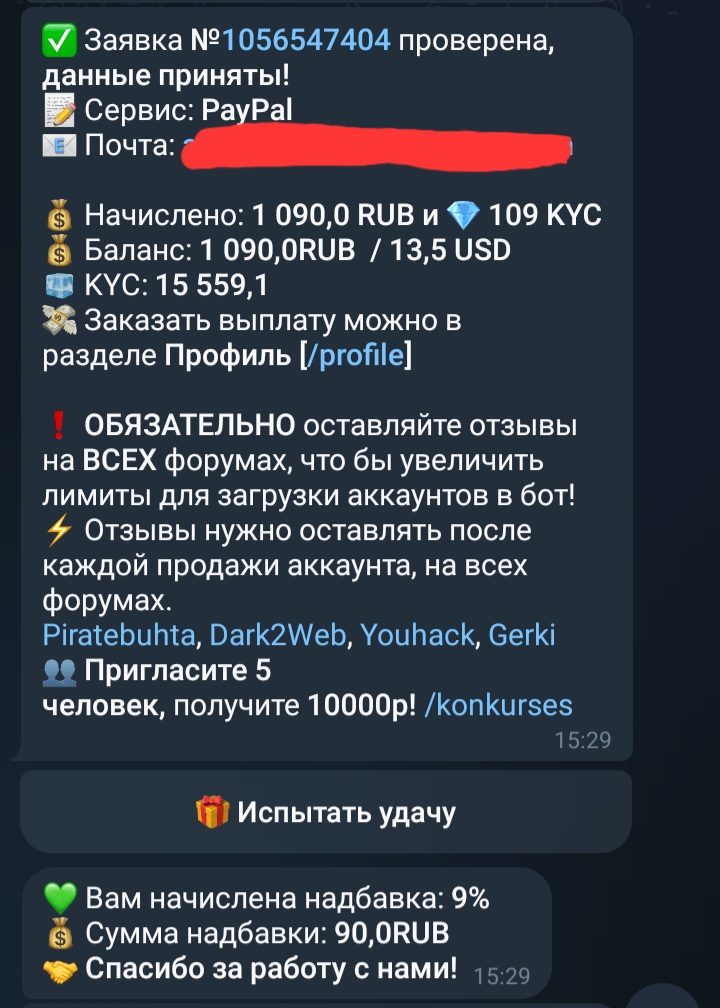Tap the request number 1056547404 link

(x=306, y=40)
